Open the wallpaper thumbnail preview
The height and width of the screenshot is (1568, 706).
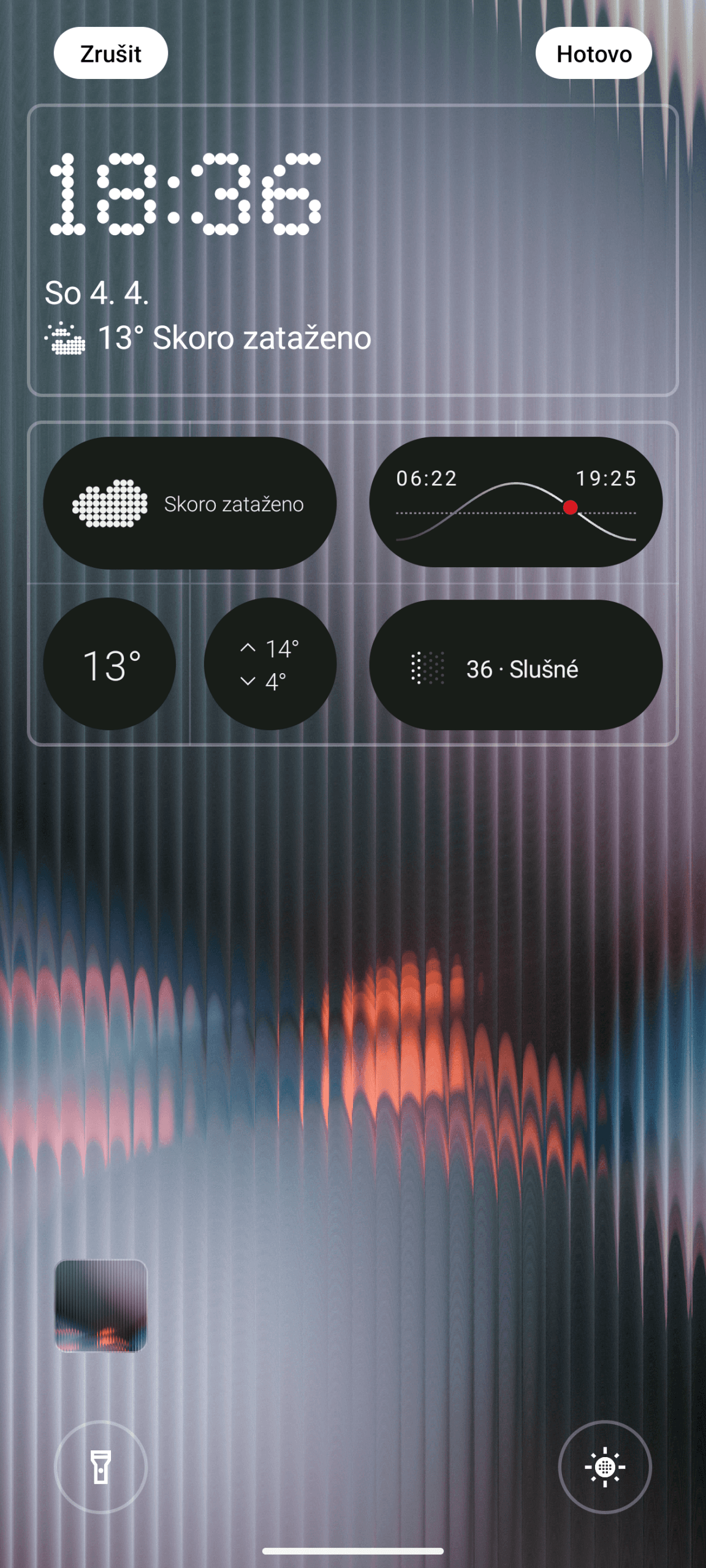[x=101, y=1305]
